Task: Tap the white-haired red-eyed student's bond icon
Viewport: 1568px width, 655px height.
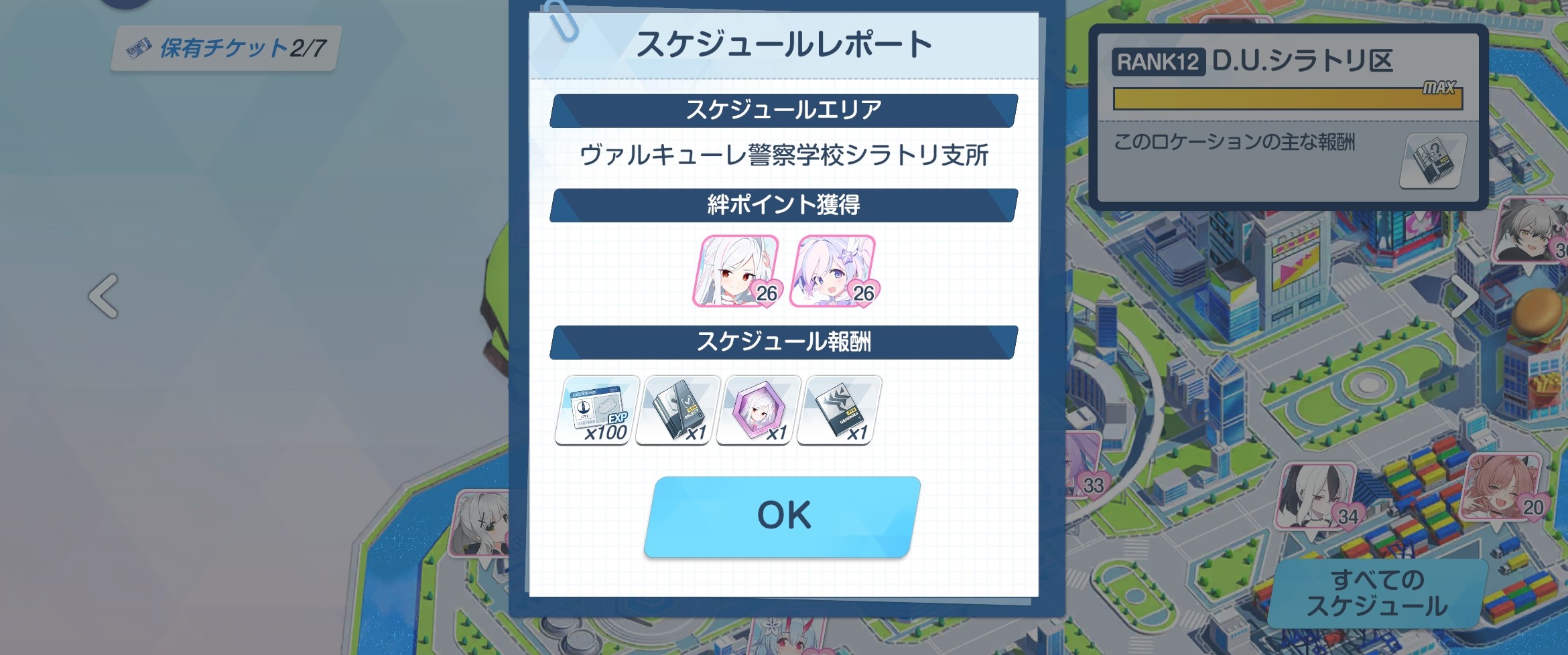Action: pos(736,271)
